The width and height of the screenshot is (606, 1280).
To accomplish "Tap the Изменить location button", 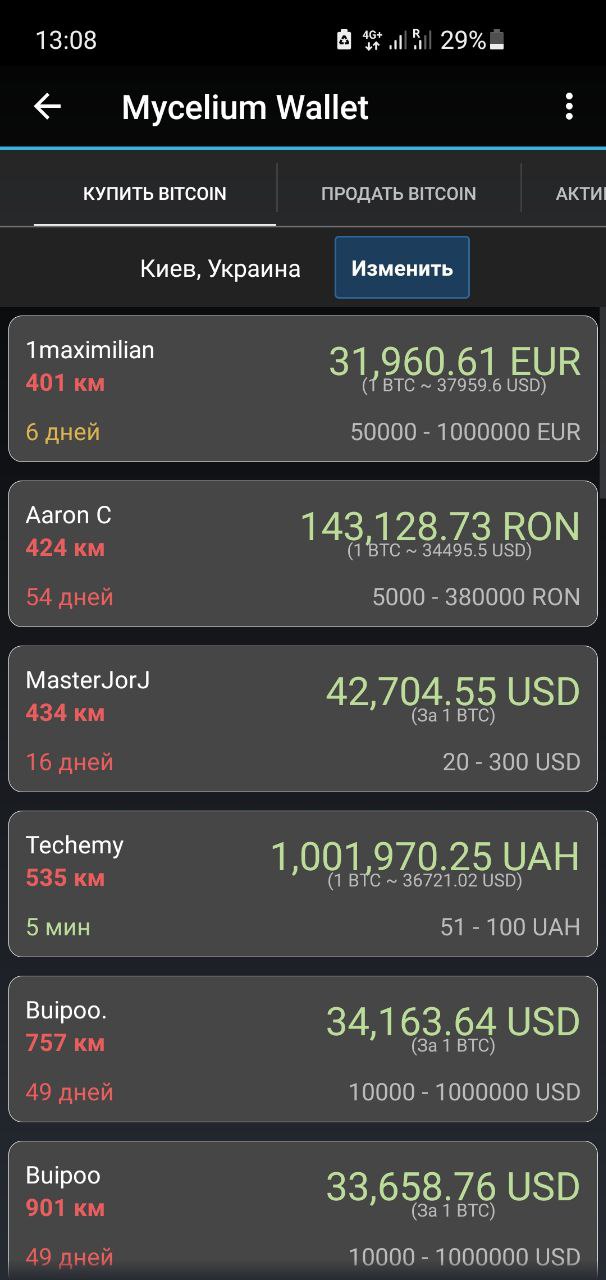I will pyautogui.click(x=402, y=268).
